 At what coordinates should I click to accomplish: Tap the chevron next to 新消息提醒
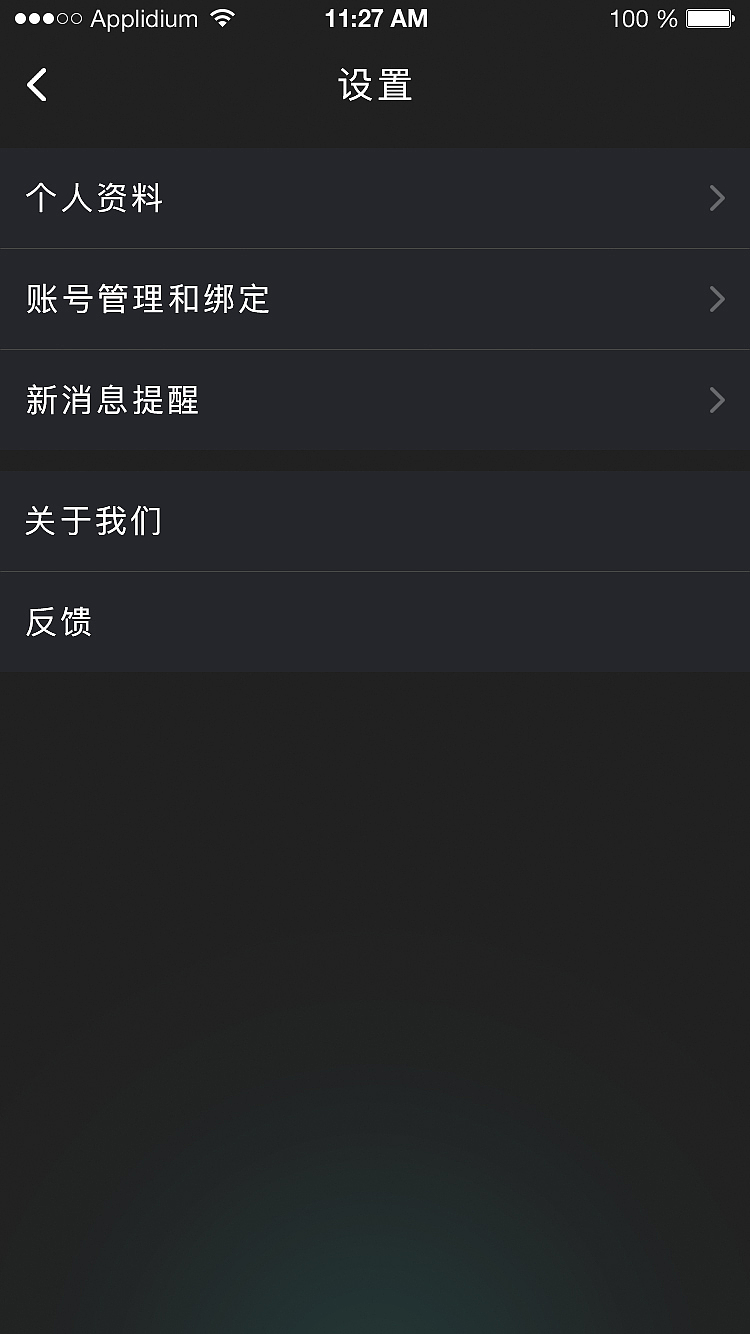coord(716,400)
